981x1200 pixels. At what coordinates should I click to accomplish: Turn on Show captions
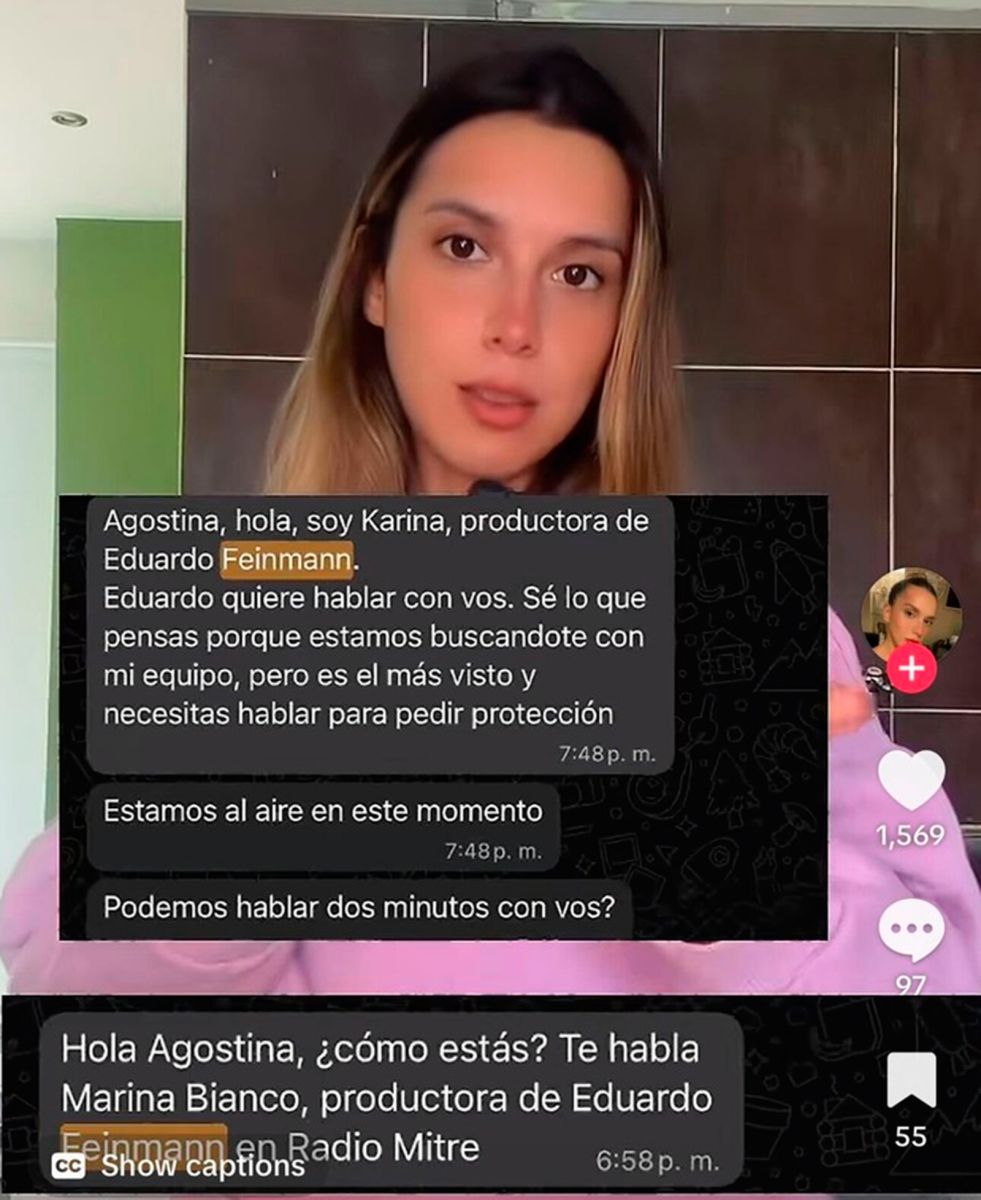pyautogui.click(x=178, y=1165)
